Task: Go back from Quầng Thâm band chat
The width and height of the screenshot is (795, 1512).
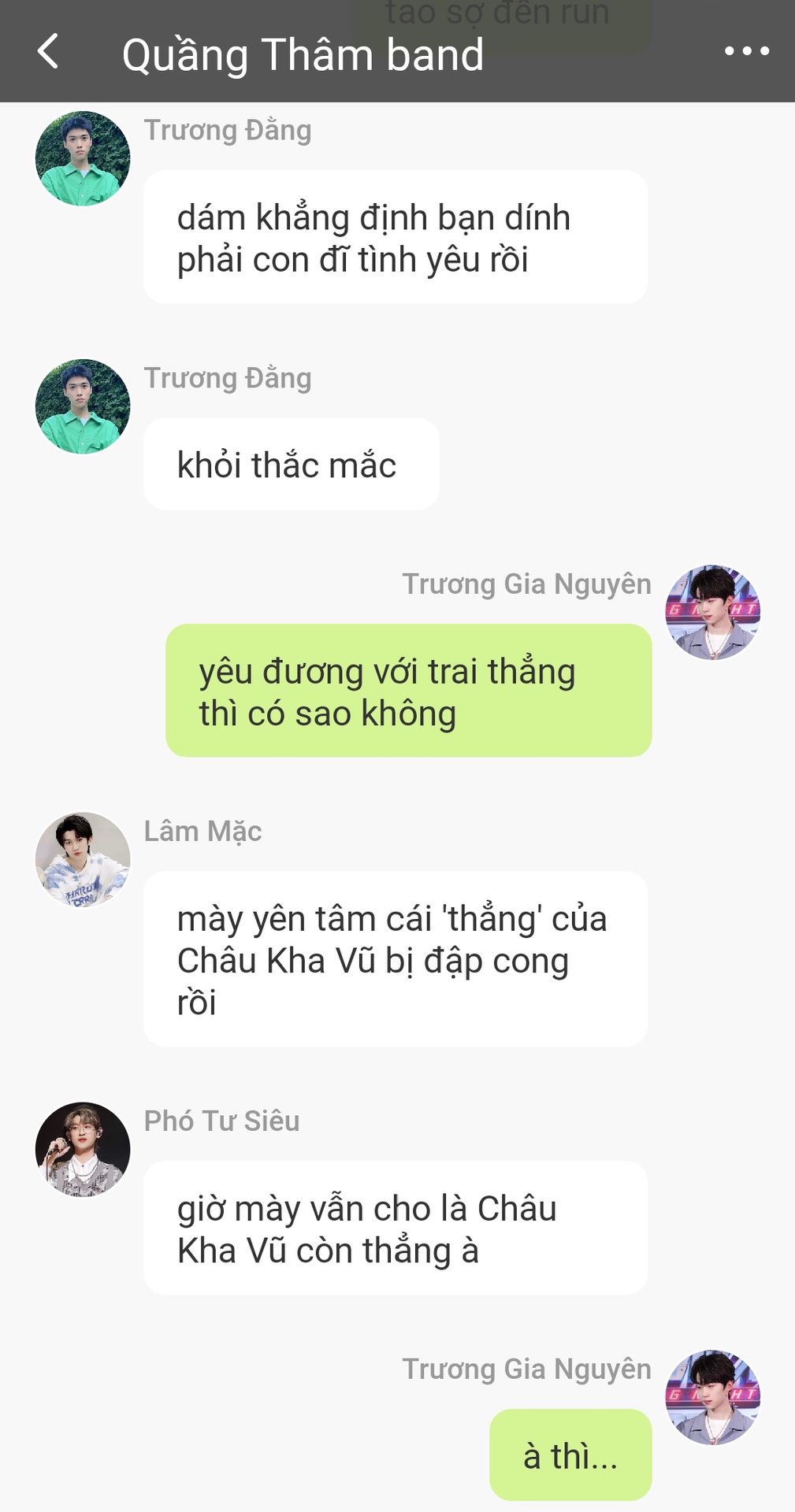Action: coord(48,52)
